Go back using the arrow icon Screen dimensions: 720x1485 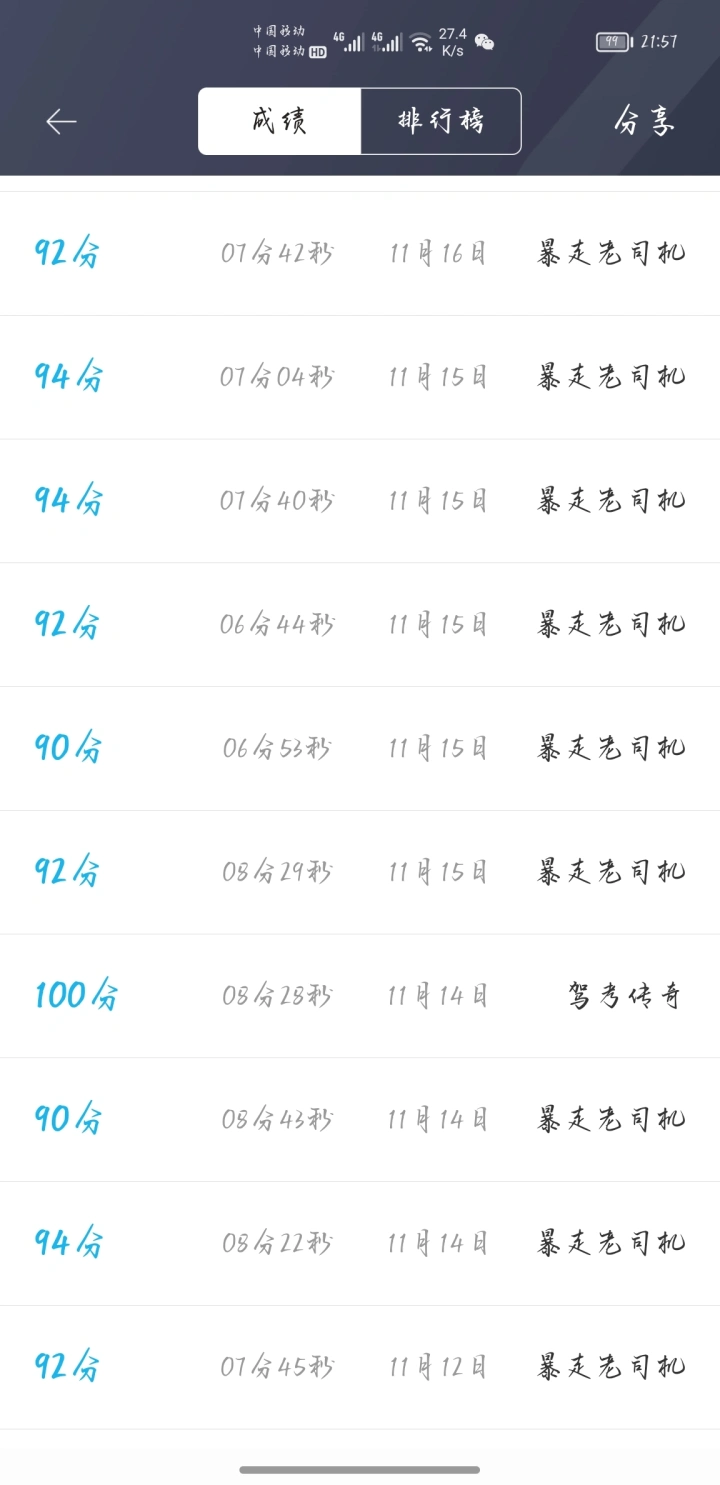pos(61,121)
